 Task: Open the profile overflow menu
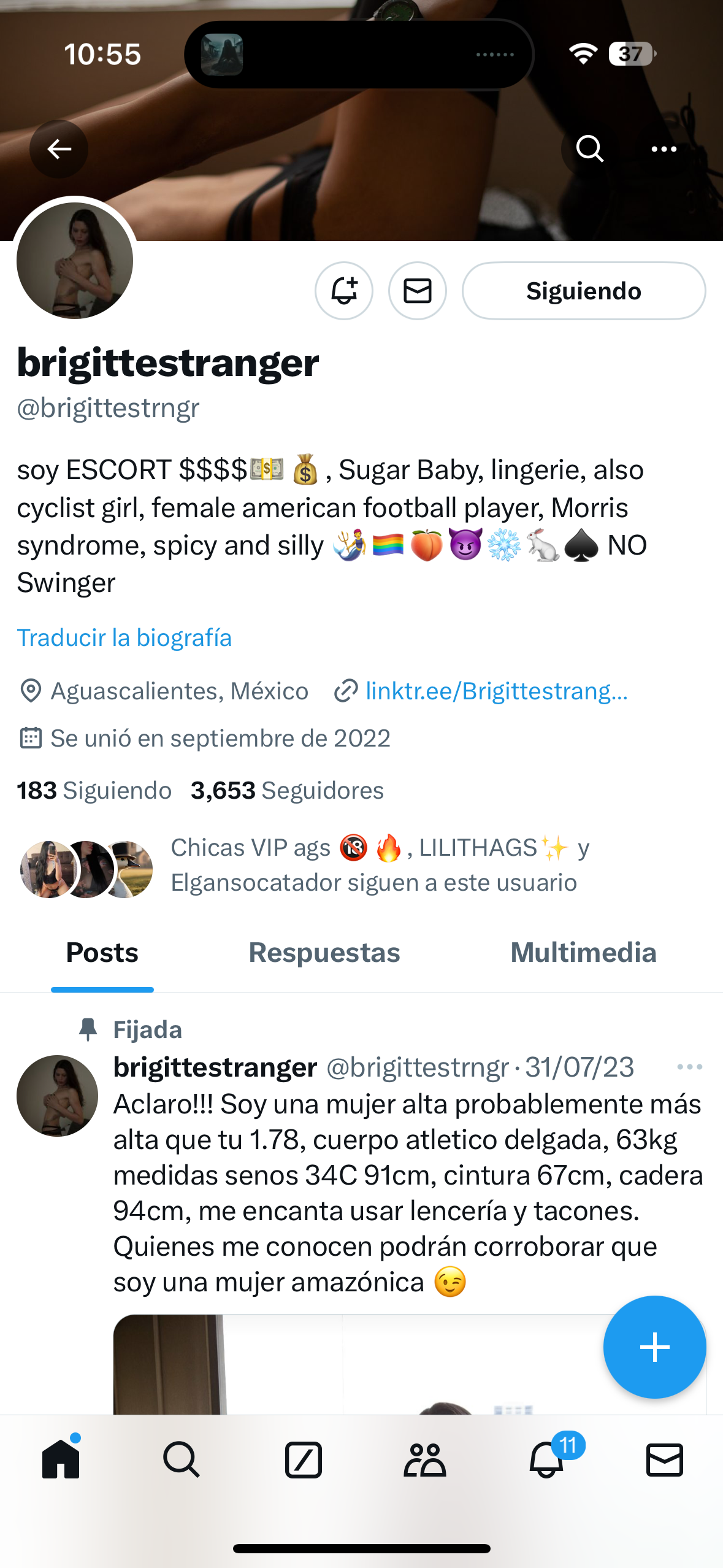(664, 149)
